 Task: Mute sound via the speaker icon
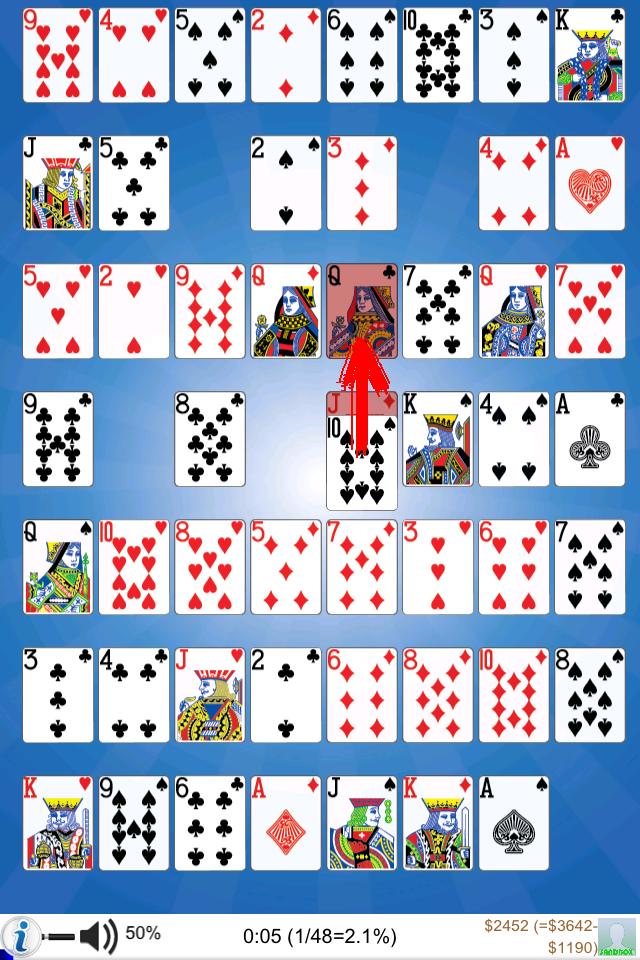pyautogui.click(x=99, y=937)
